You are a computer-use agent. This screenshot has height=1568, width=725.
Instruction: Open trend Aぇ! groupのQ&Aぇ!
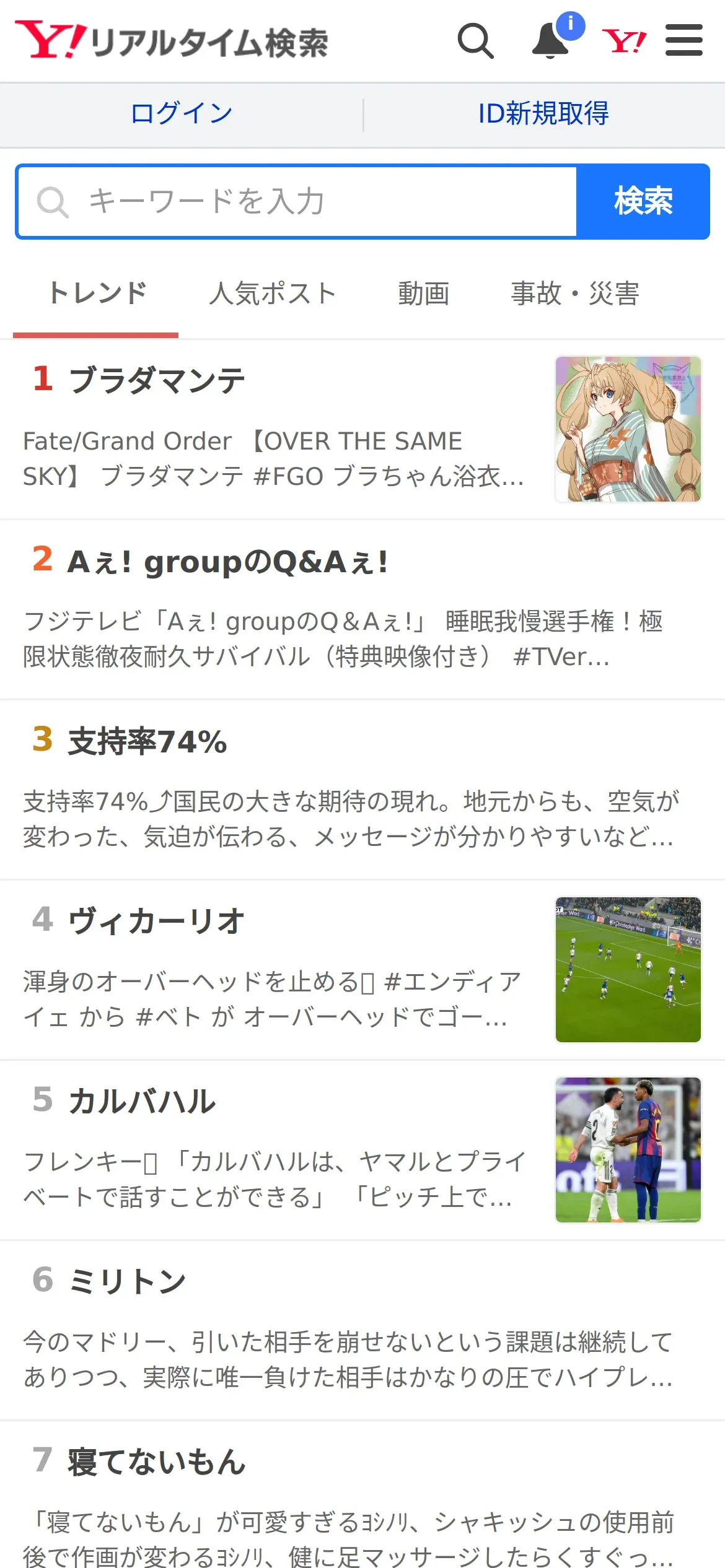coord(228,562)
